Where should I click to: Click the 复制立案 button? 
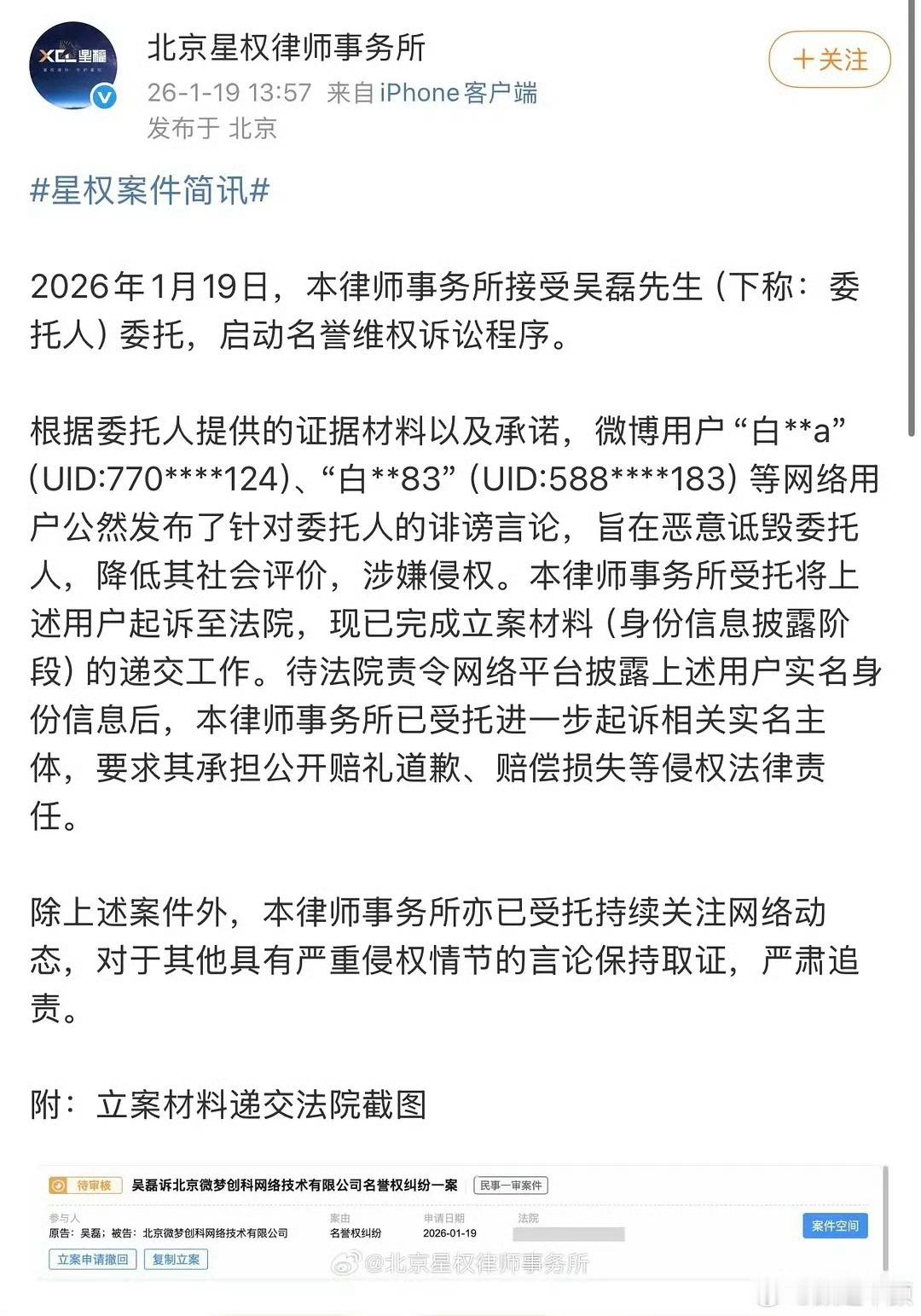point(179,1257)
